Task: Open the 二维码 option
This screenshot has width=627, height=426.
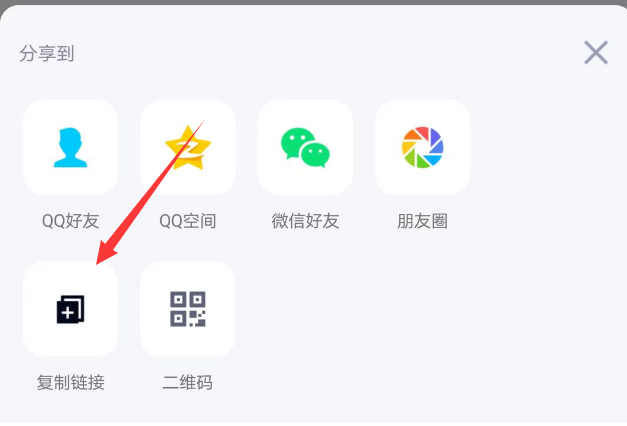Action: coord(188,310)
